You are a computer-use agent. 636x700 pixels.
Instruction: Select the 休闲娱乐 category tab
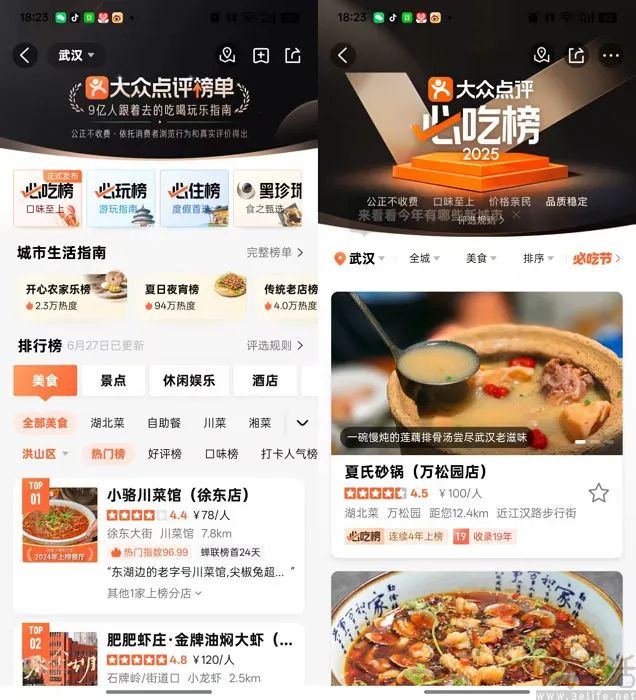click(x=189, y=381)
